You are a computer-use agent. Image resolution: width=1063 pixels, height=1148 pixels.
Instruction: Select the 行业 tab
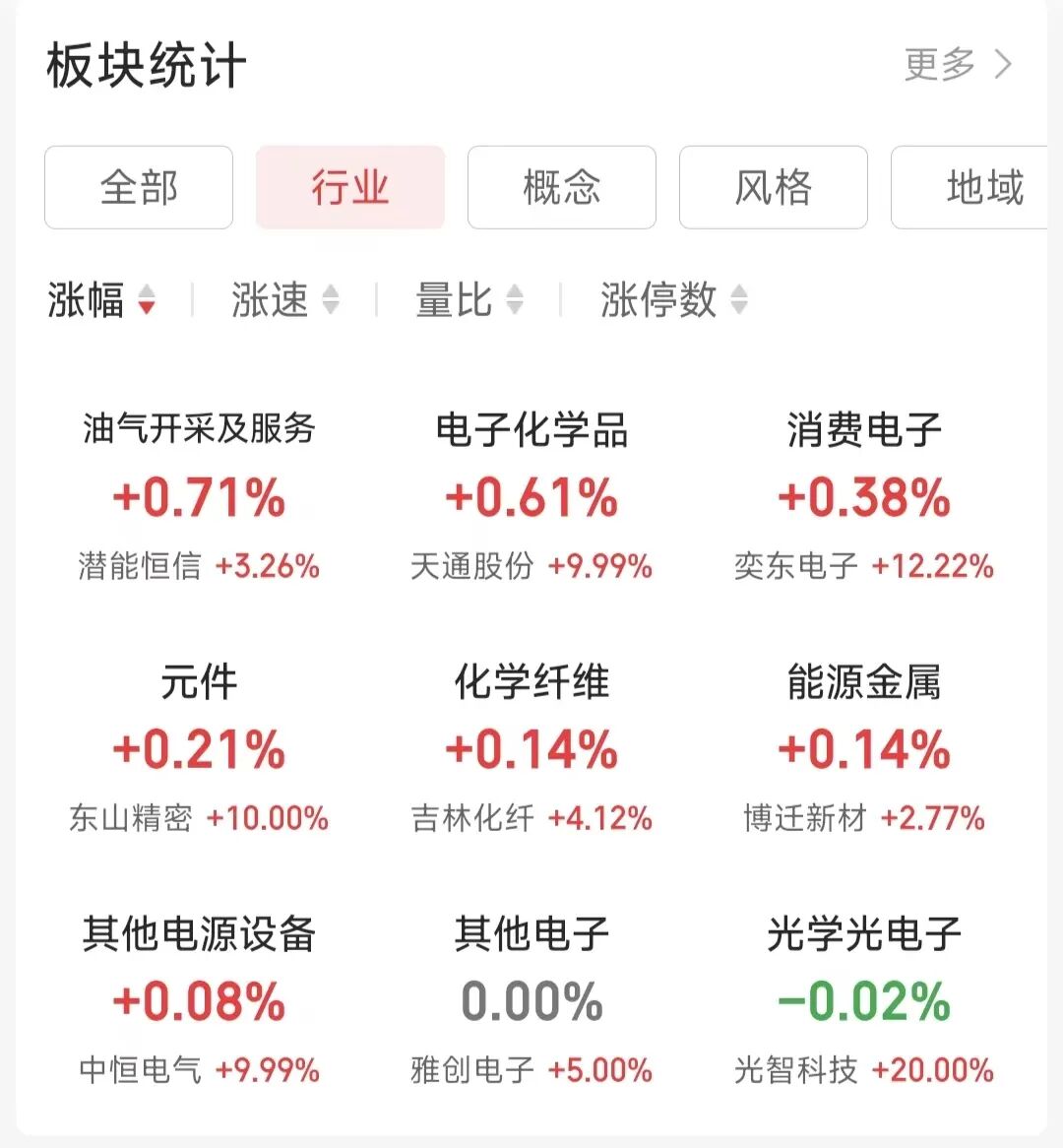pyautogui.click(x=350, y=187)
